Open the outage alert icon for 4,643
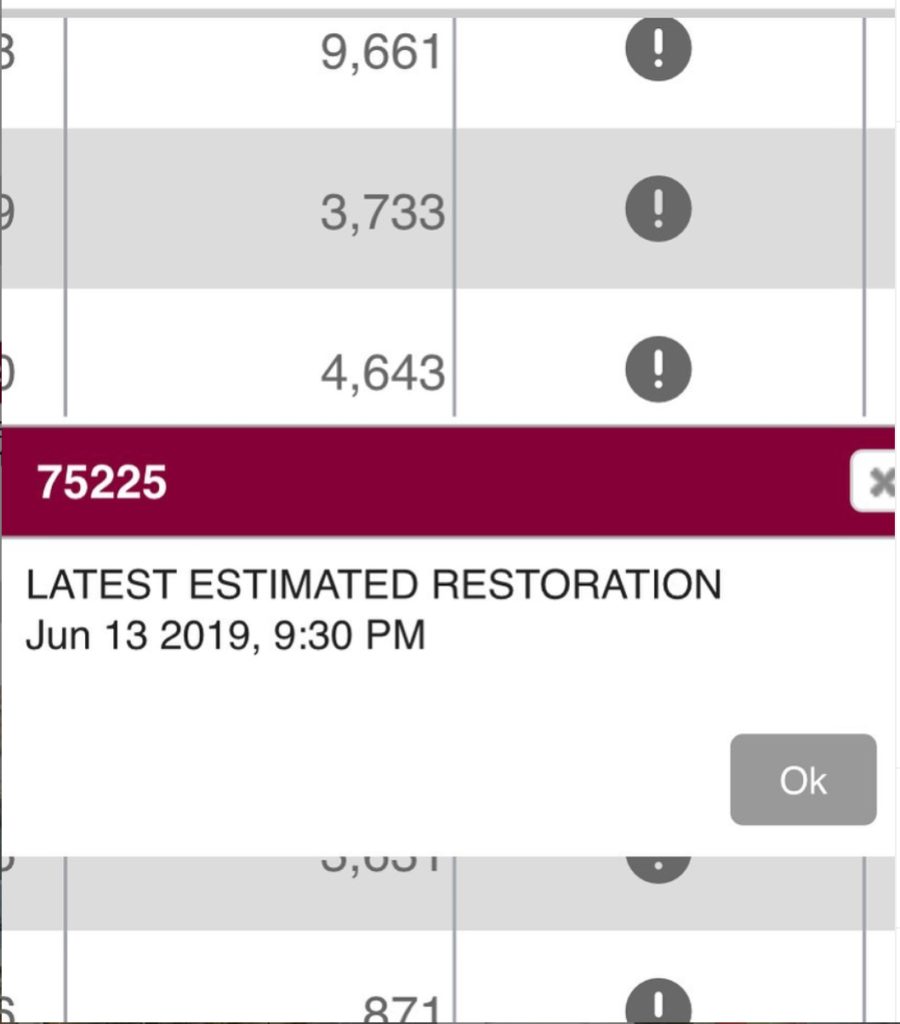The height and width of the screenshot is (1024, 900). (658, 370)
